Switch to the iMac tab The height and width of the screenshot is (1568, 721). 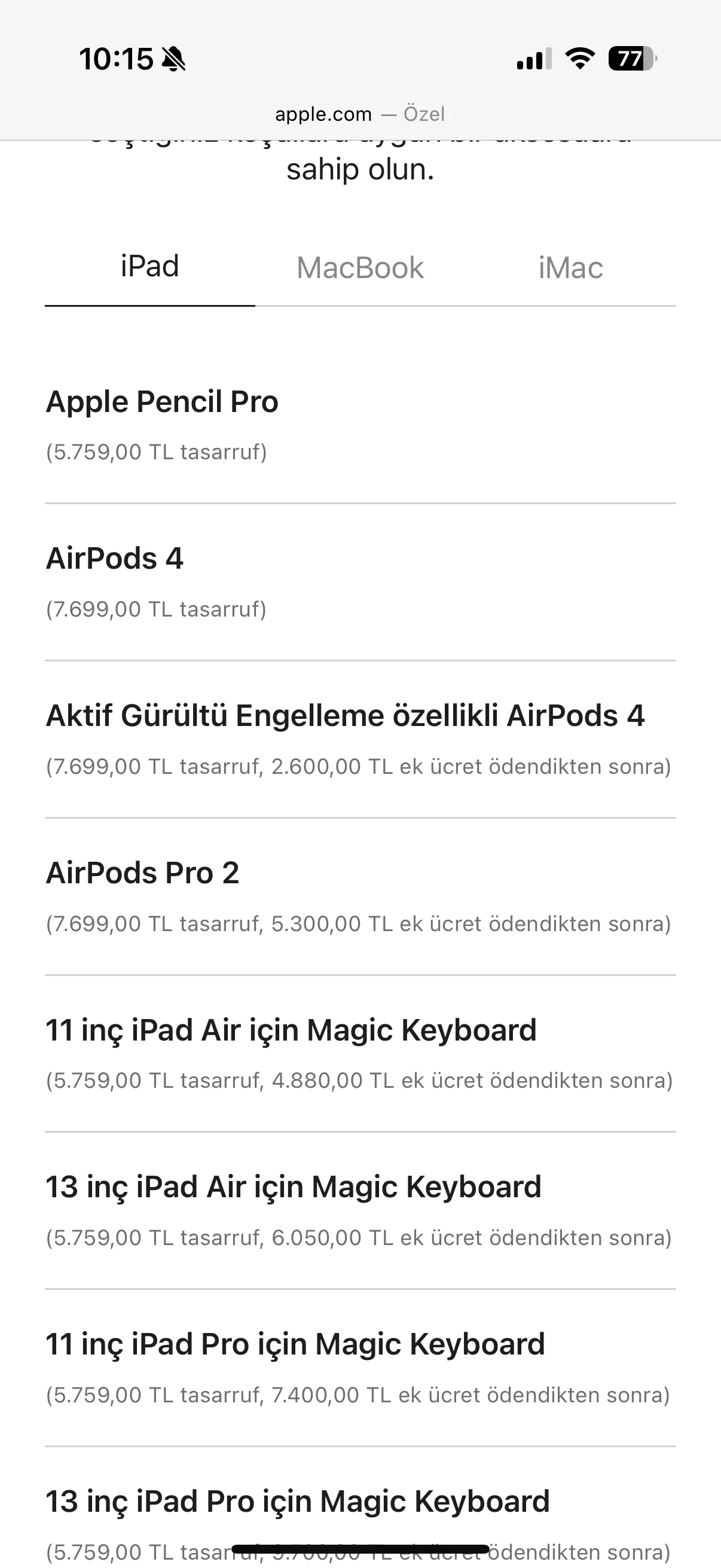point(570,268)
